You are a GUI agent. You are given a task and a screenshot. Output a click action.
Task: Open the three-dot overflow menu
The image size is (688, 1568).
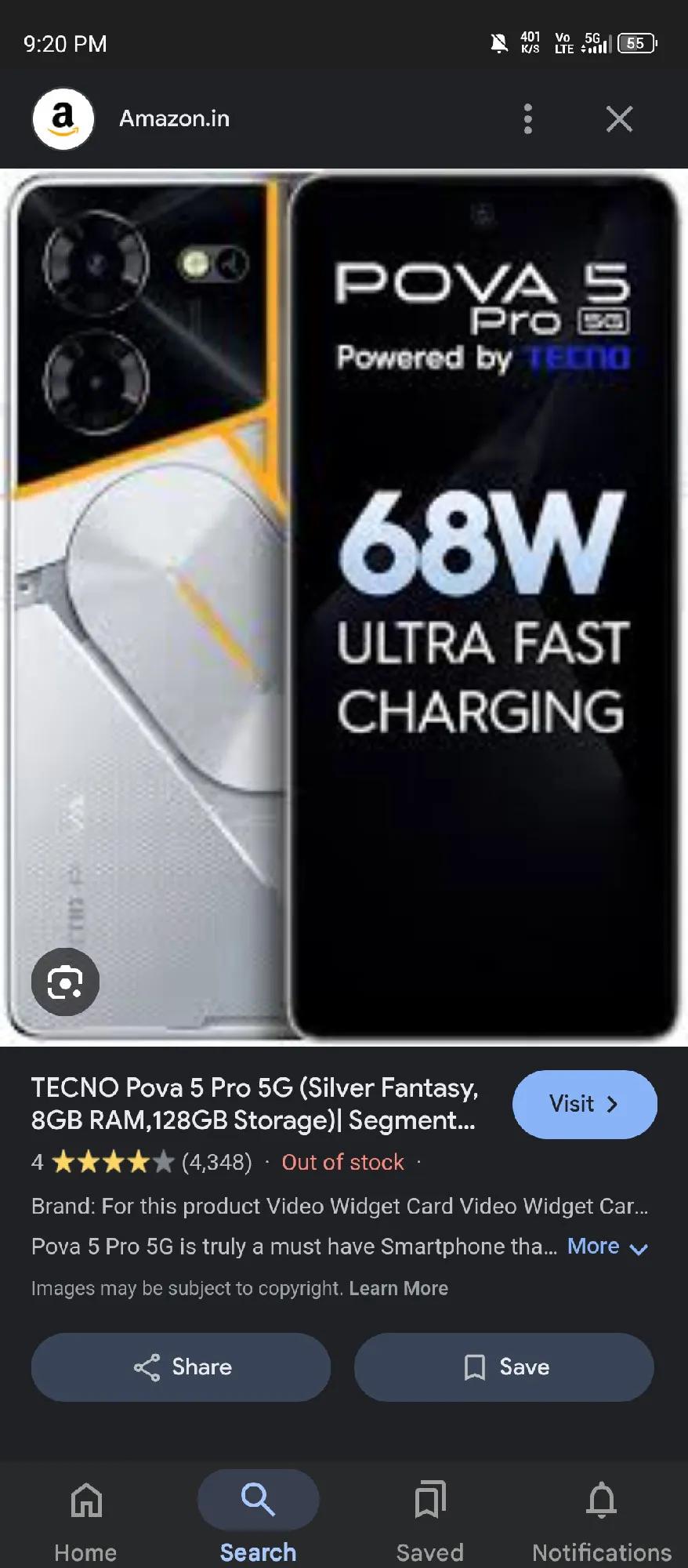pos(527,119)
